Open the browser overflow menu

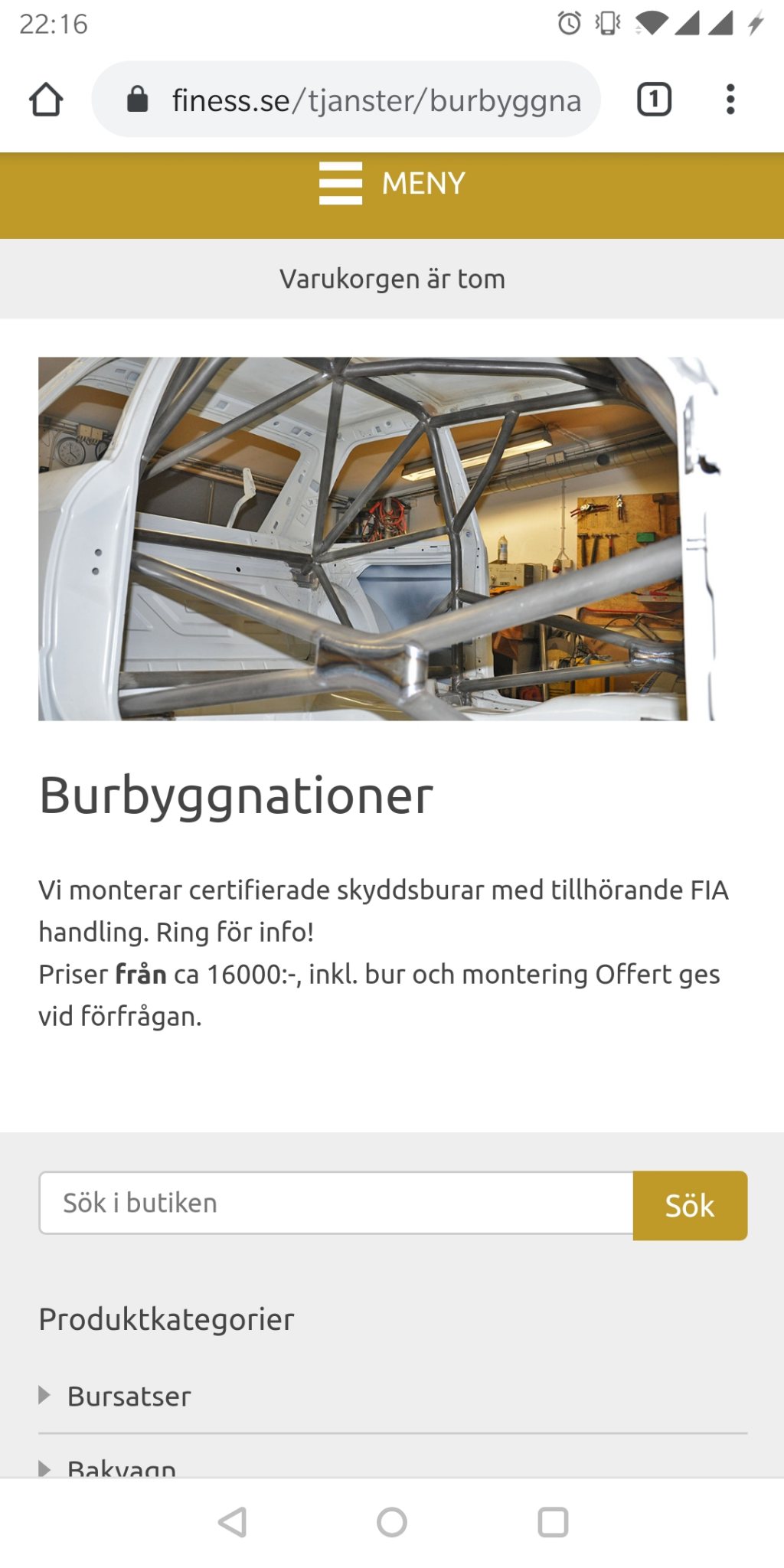[730, 100]
